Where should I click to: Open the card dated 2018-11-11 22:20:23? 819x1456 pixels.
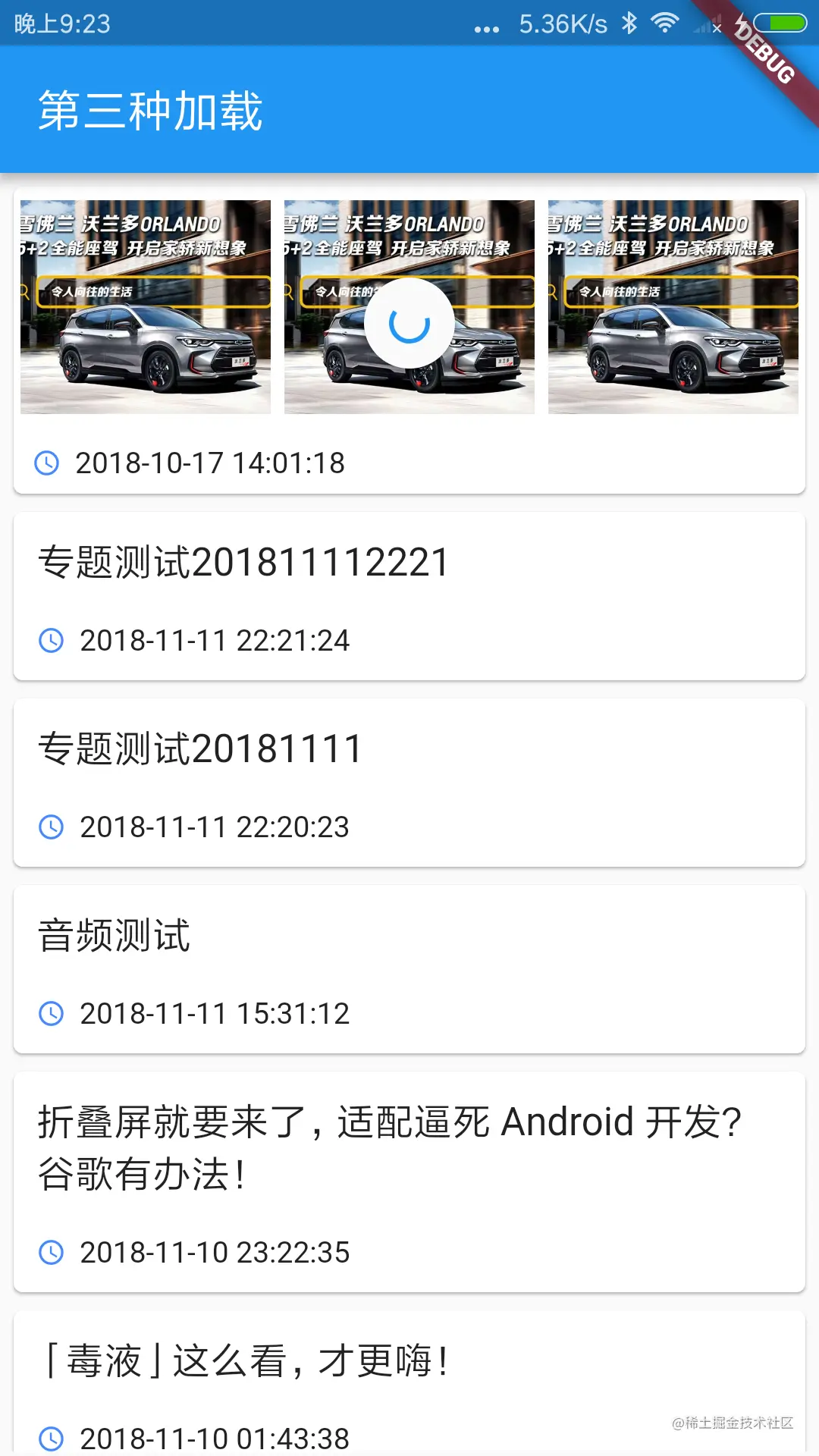click(409, 783)
